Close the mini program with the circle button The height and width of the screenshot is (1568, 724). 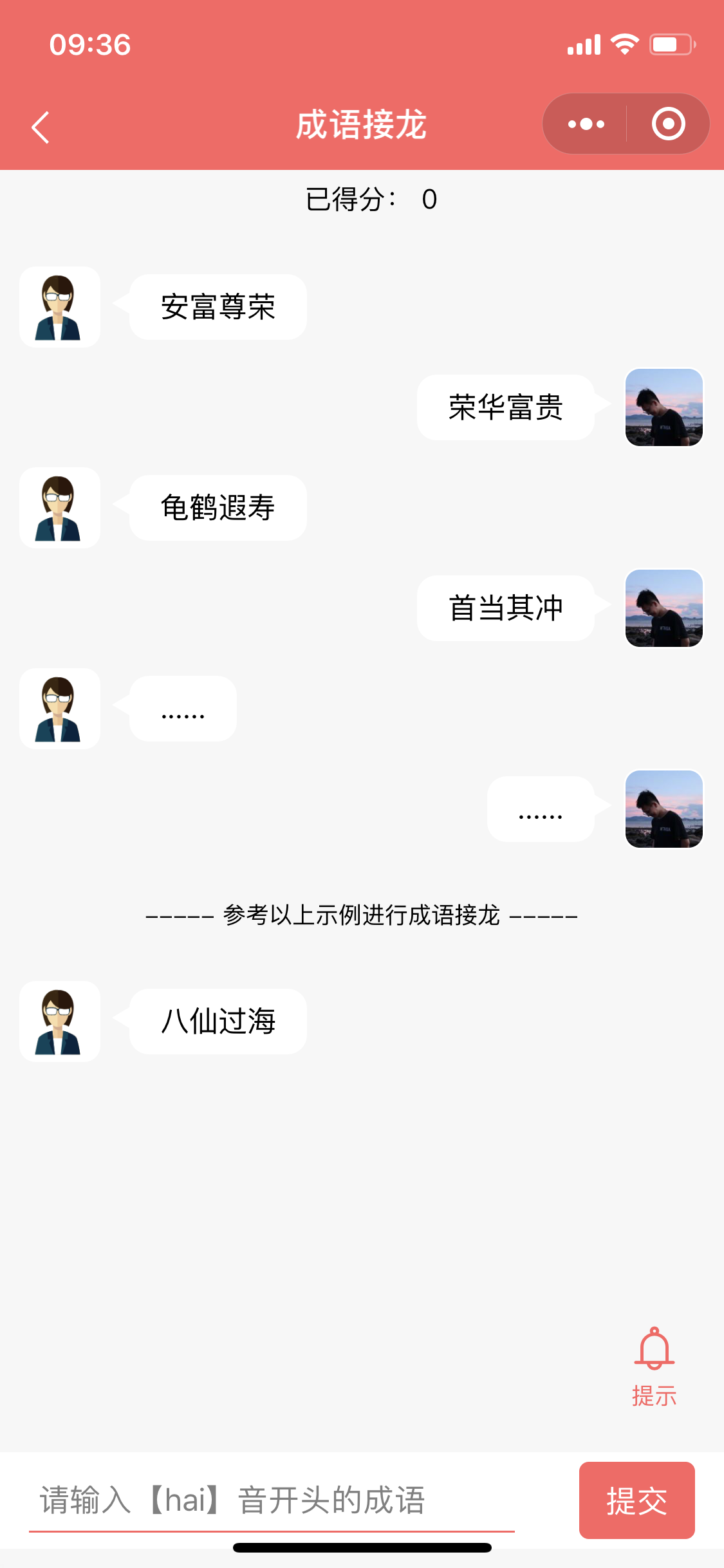(668, 124)
